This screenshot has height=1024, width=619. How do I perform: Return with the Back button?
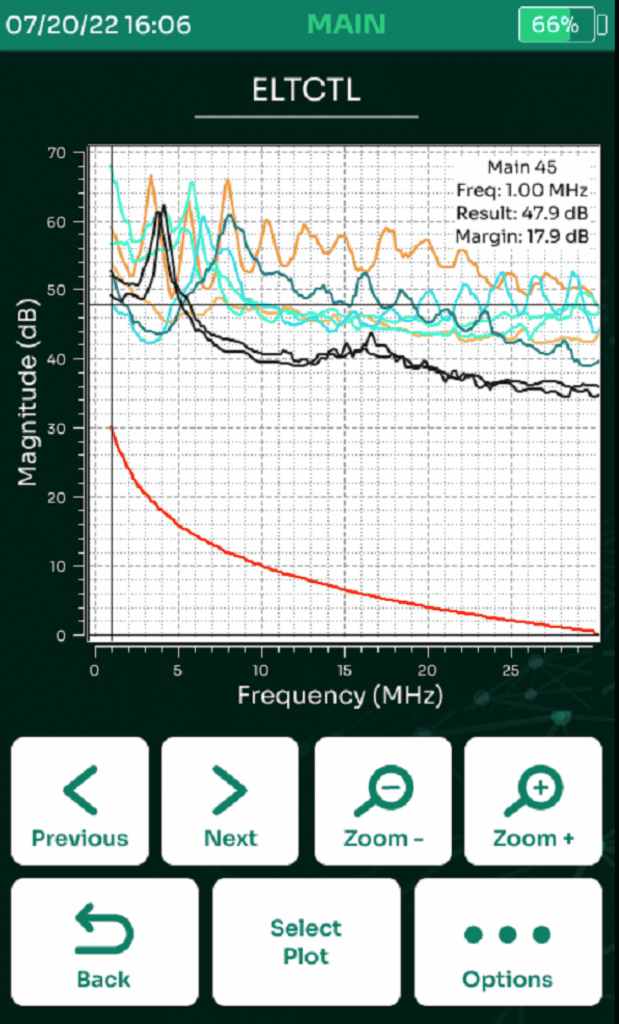(x=104, y=942)
